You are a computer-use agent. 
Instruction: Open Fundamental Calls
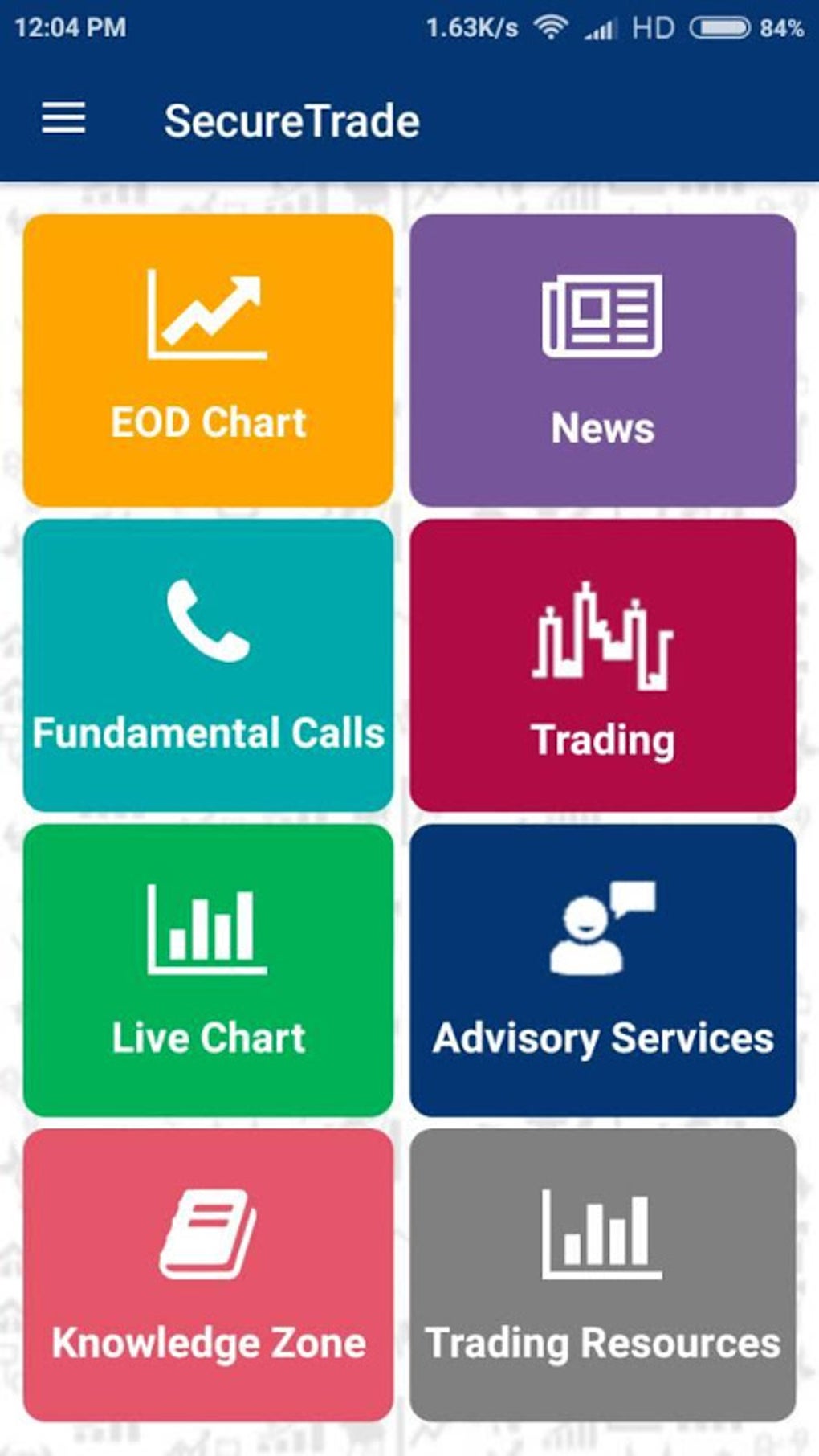pyautogui.click(x=207, y=667)
